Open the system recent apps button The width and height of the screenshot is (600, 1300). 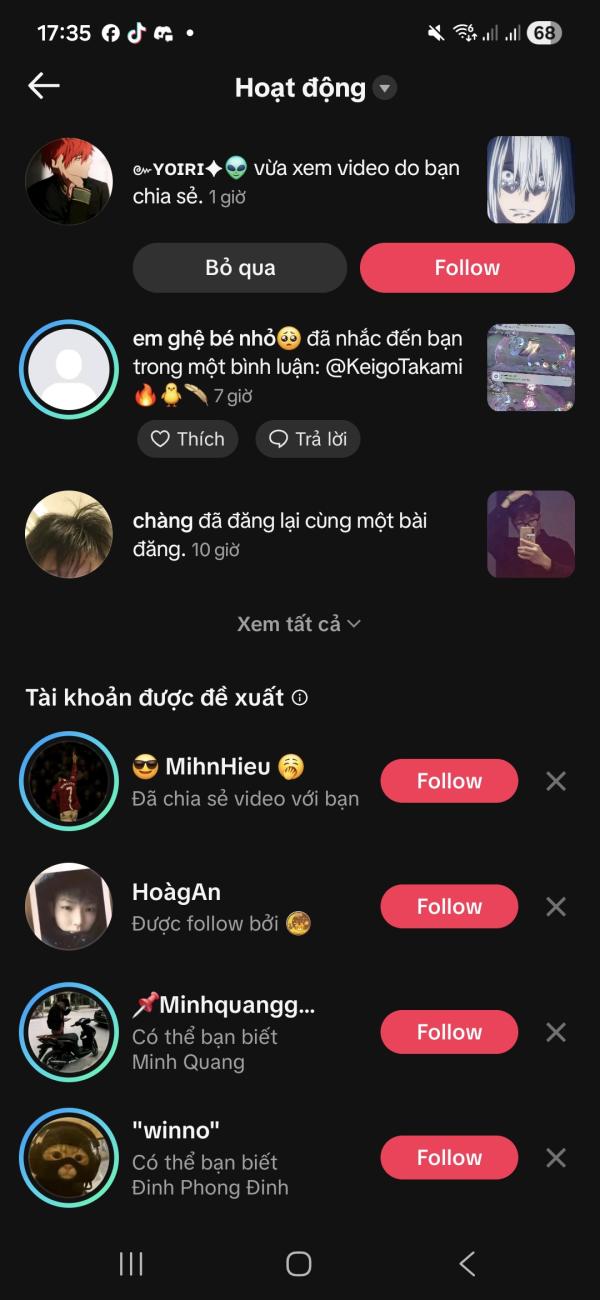click(x=131, y=1263)
